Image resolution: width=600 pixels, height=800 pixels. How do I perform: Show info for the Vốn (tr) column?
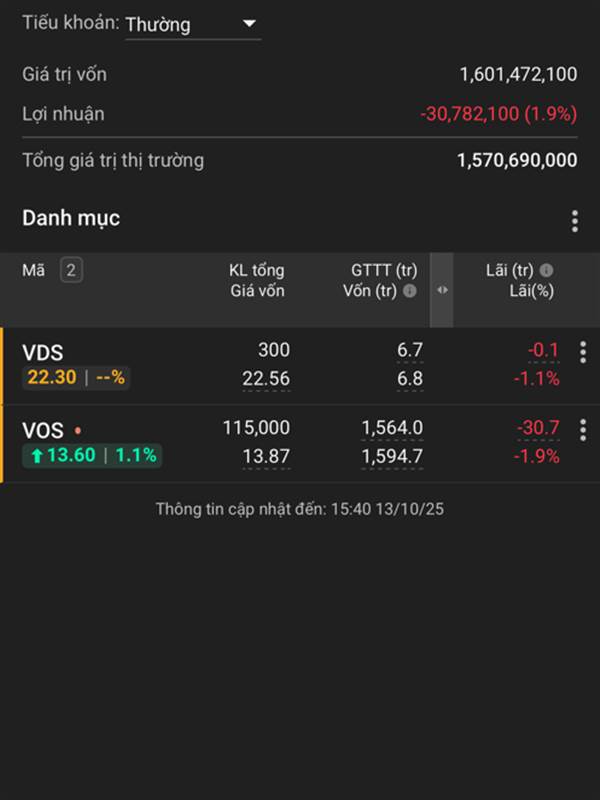[x=410, y=292]
